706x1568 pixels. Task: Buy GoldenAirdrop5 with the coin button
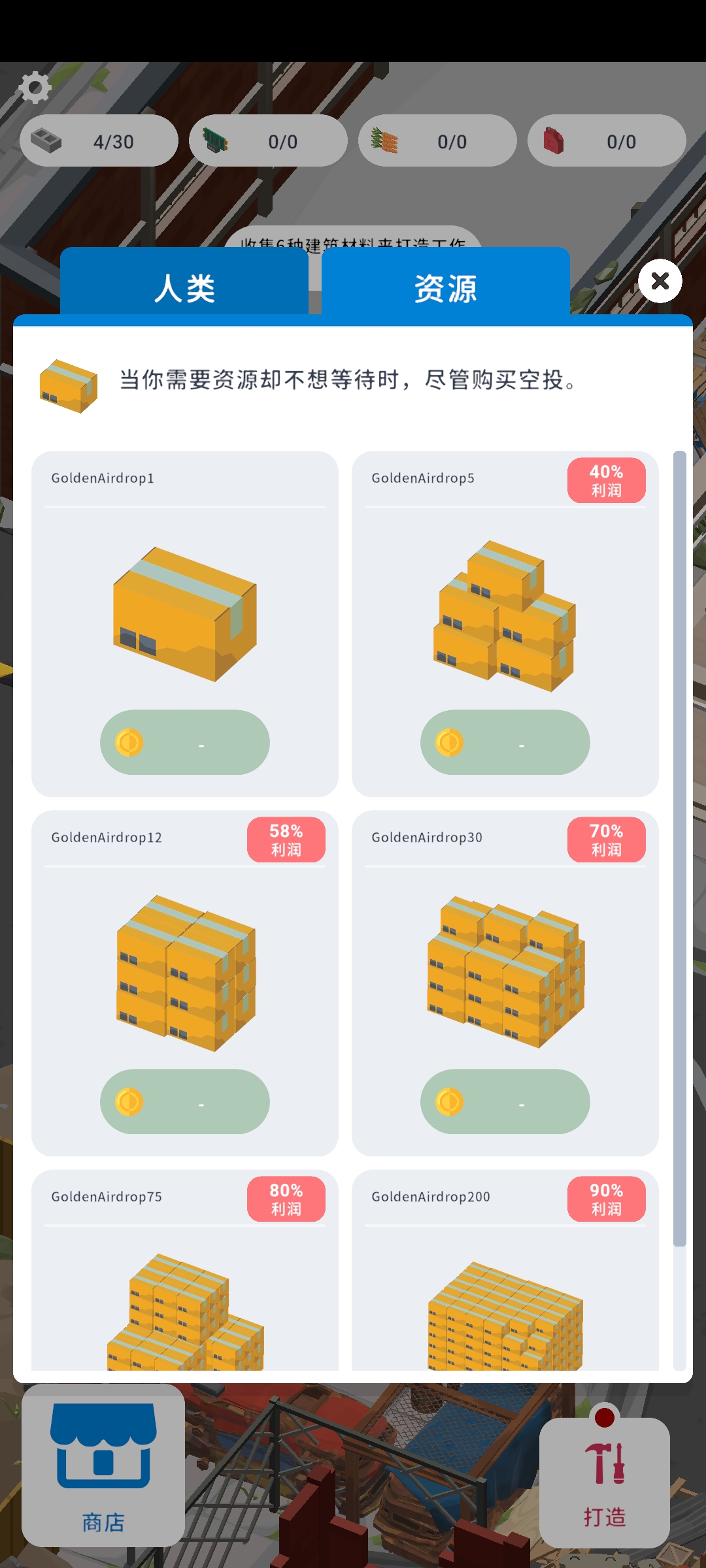[x=505, y=743]
